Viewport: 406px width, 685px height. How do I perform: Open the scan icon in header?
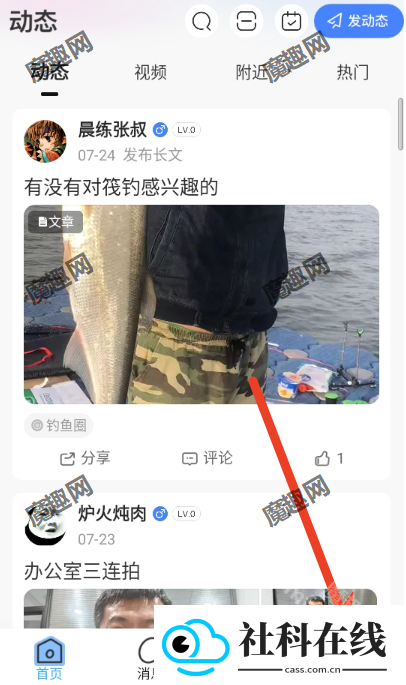[x=246, y=21]
